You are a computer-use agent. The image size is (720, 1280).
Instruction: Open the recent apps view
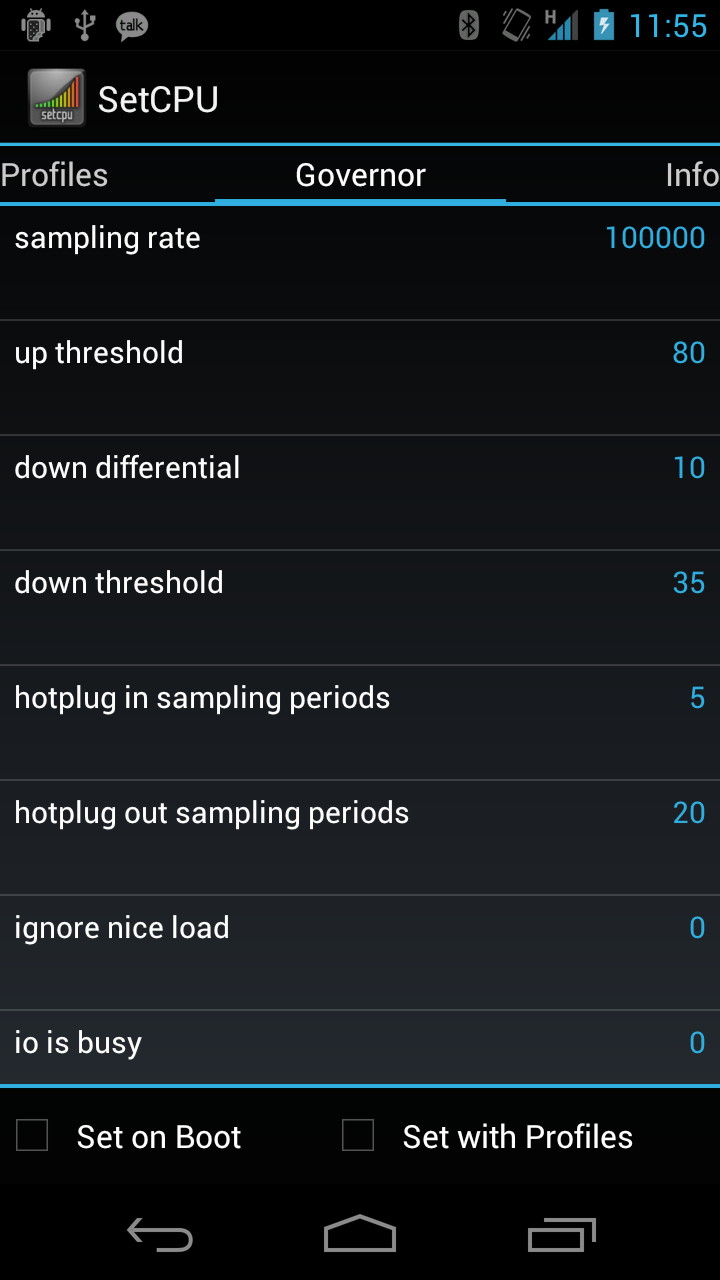point(561,1235)
